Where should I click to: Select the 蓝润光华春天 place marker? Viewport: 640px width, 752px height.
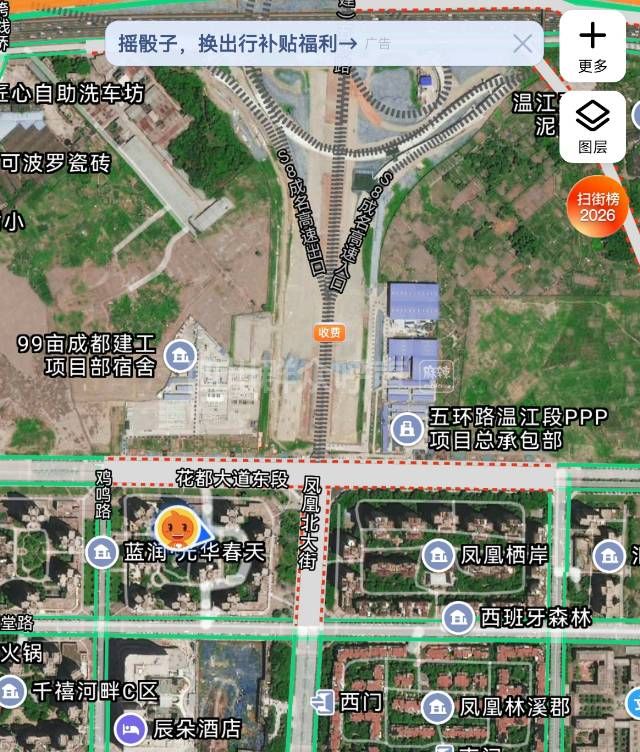102,551
